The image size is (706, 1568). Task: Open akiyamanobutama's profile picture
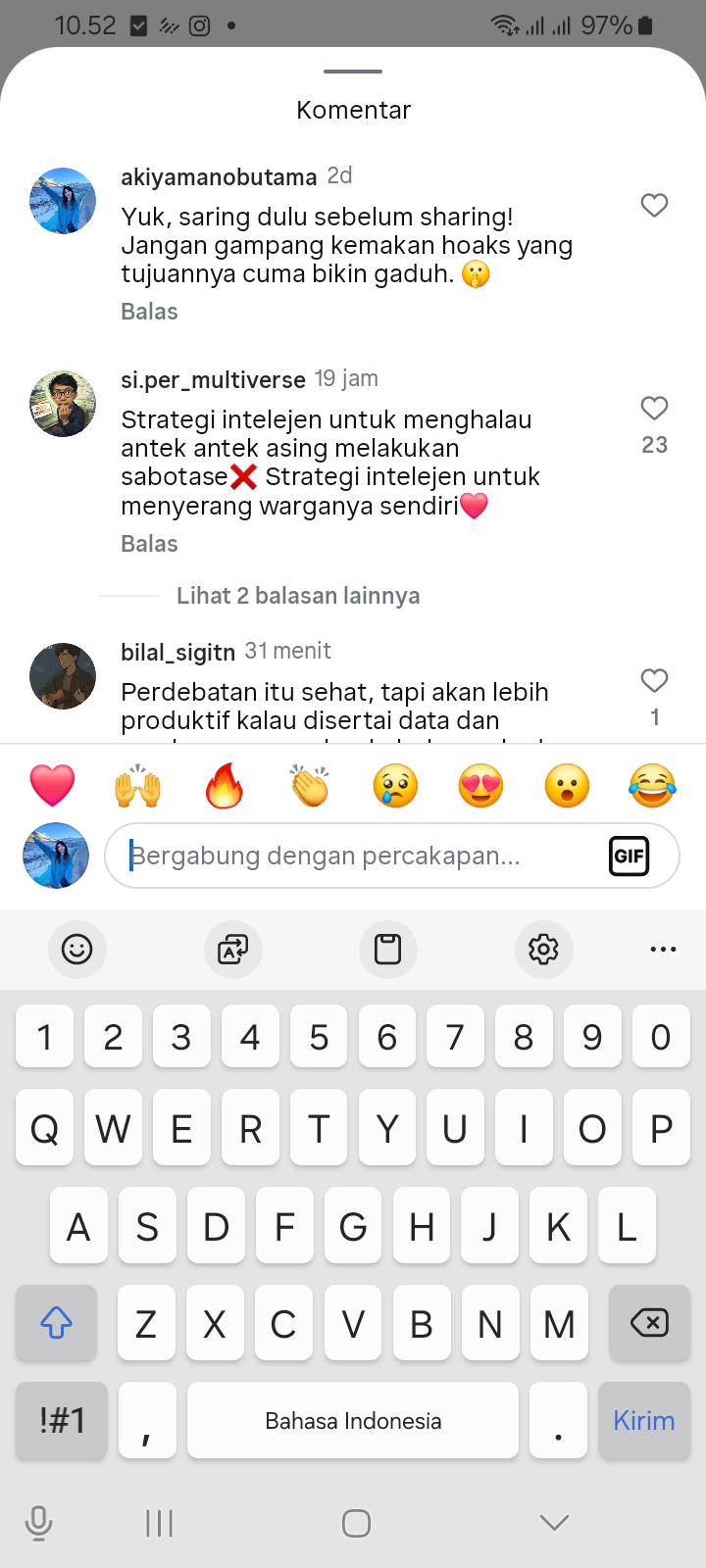point(63,201)
